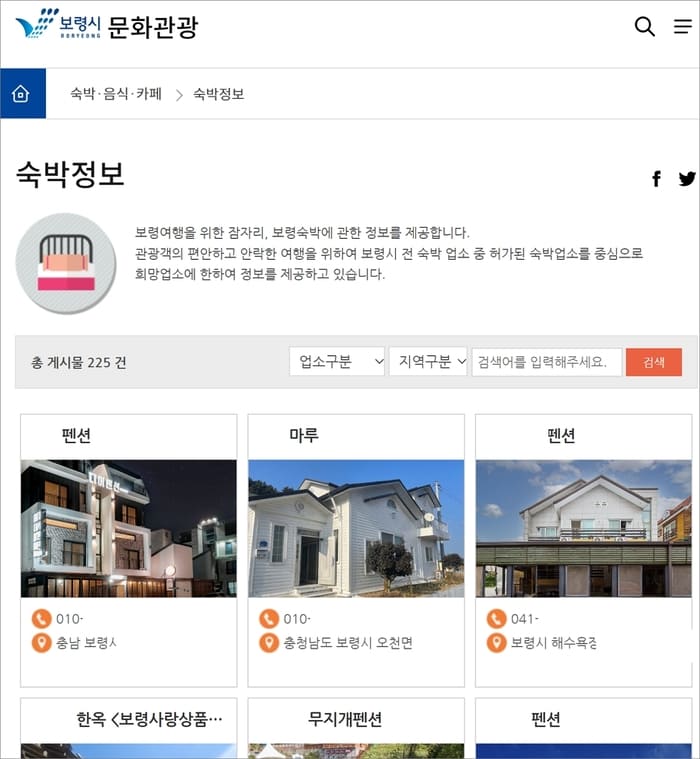The height and width of the screenshot is (759, 700).
Task: Expand the 지역구분 dropdown
Action: tap(429, 362)
